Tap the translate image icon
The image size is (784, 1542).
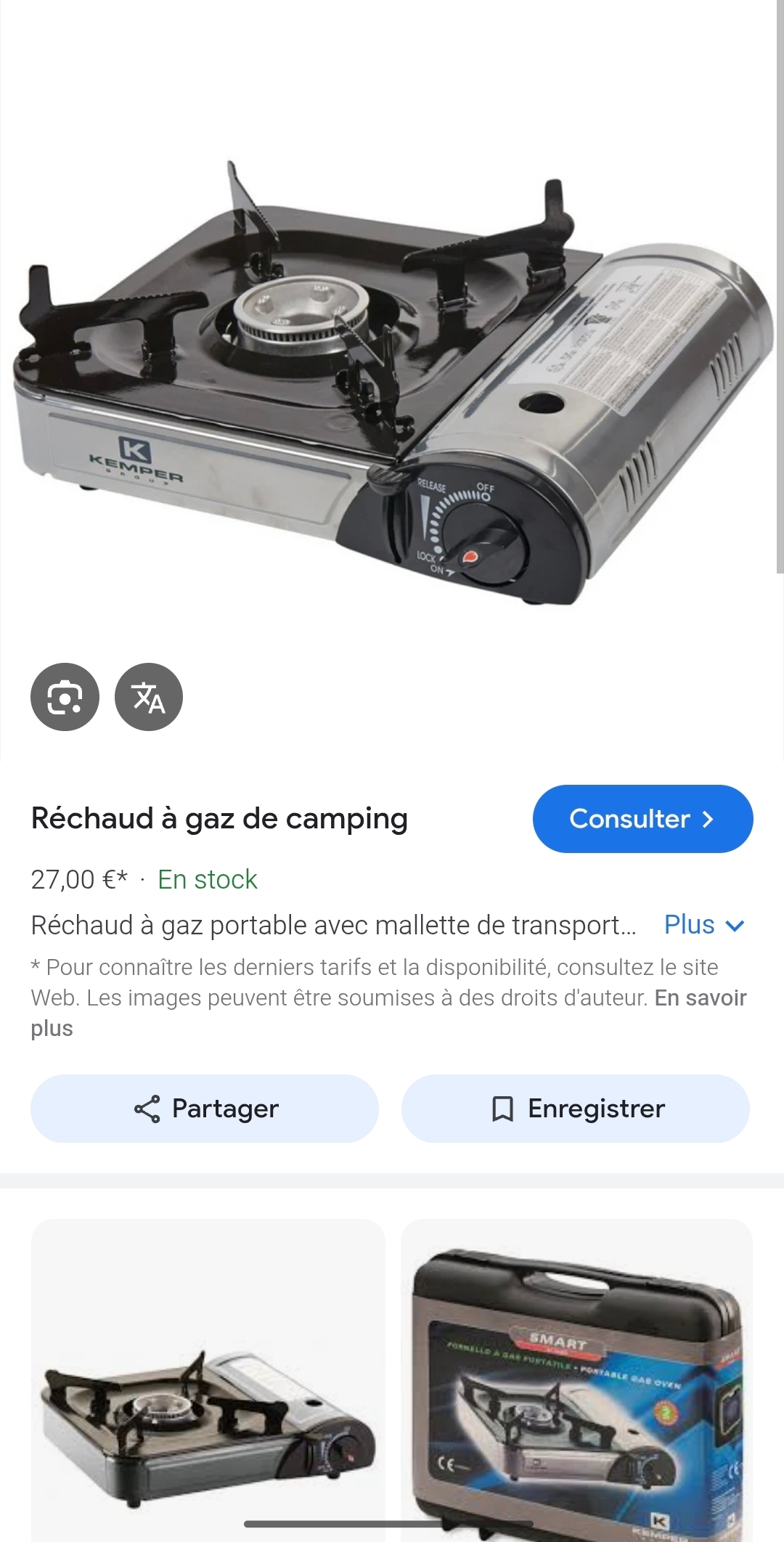click(149, 697)
